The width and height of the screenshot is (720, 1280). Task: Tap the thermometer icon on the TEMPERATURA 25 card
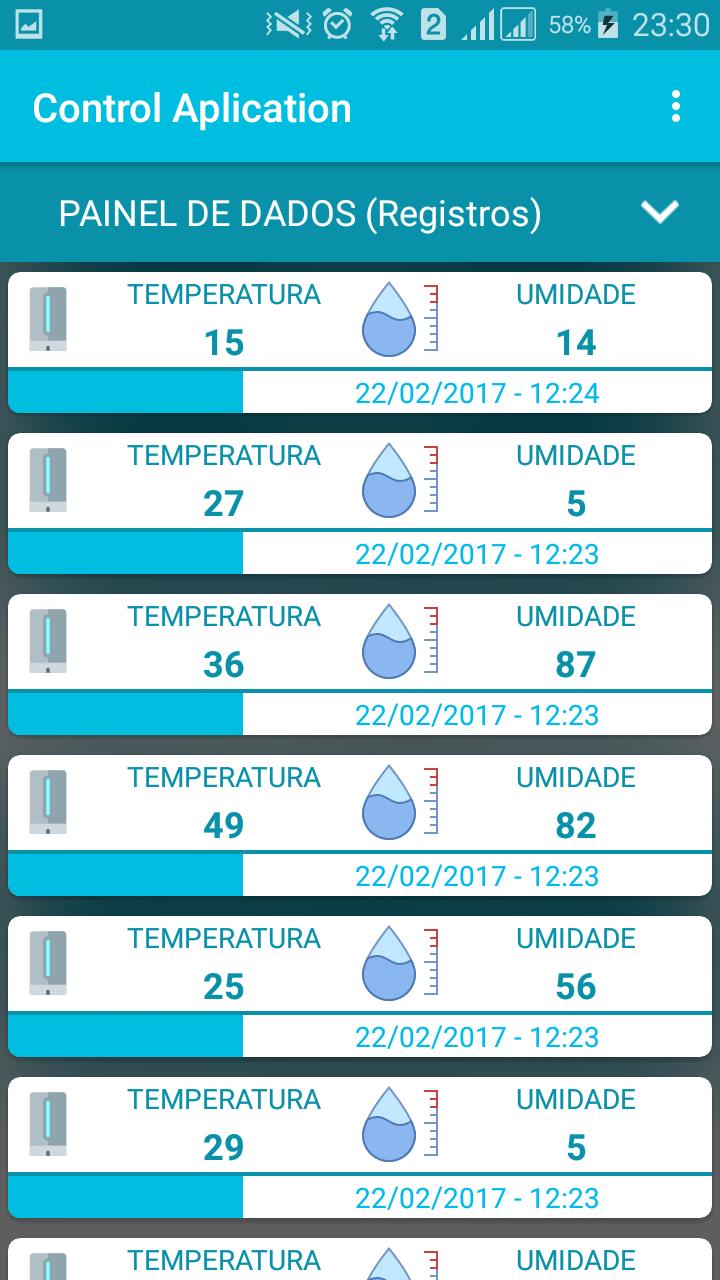click(48, 964)
